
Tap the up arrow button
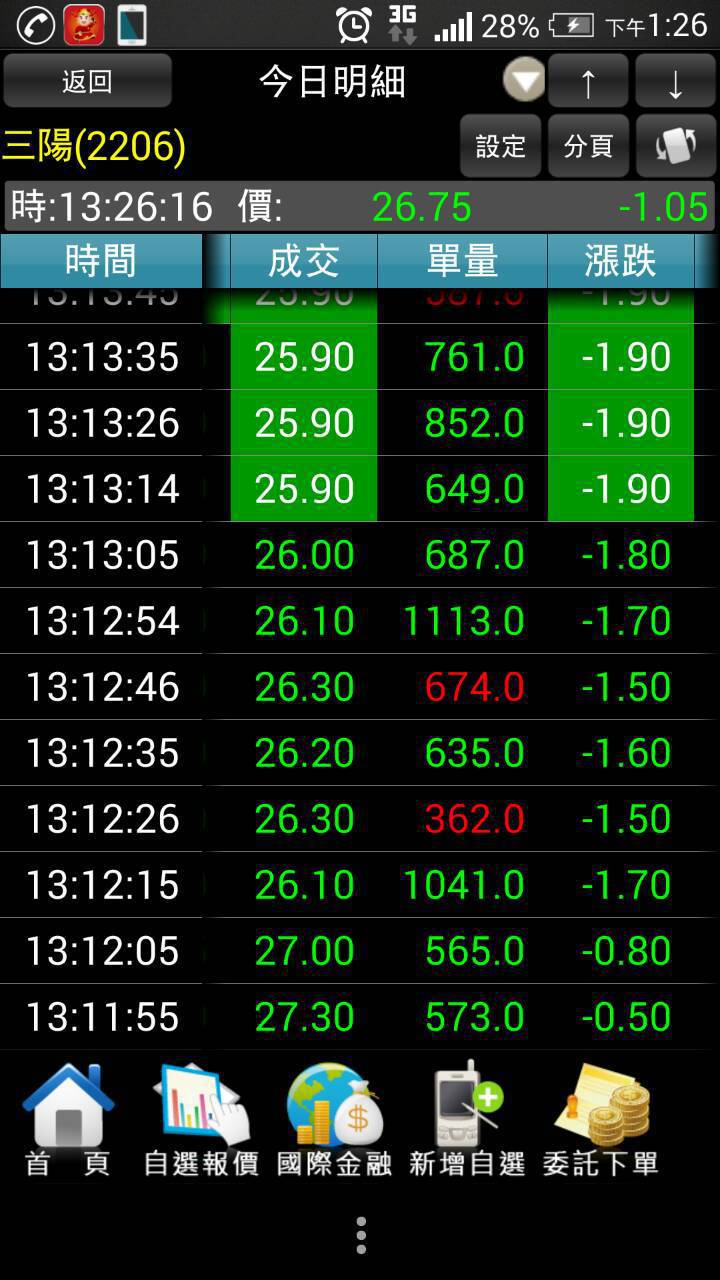pyautogui.click(x=588, y=81)
